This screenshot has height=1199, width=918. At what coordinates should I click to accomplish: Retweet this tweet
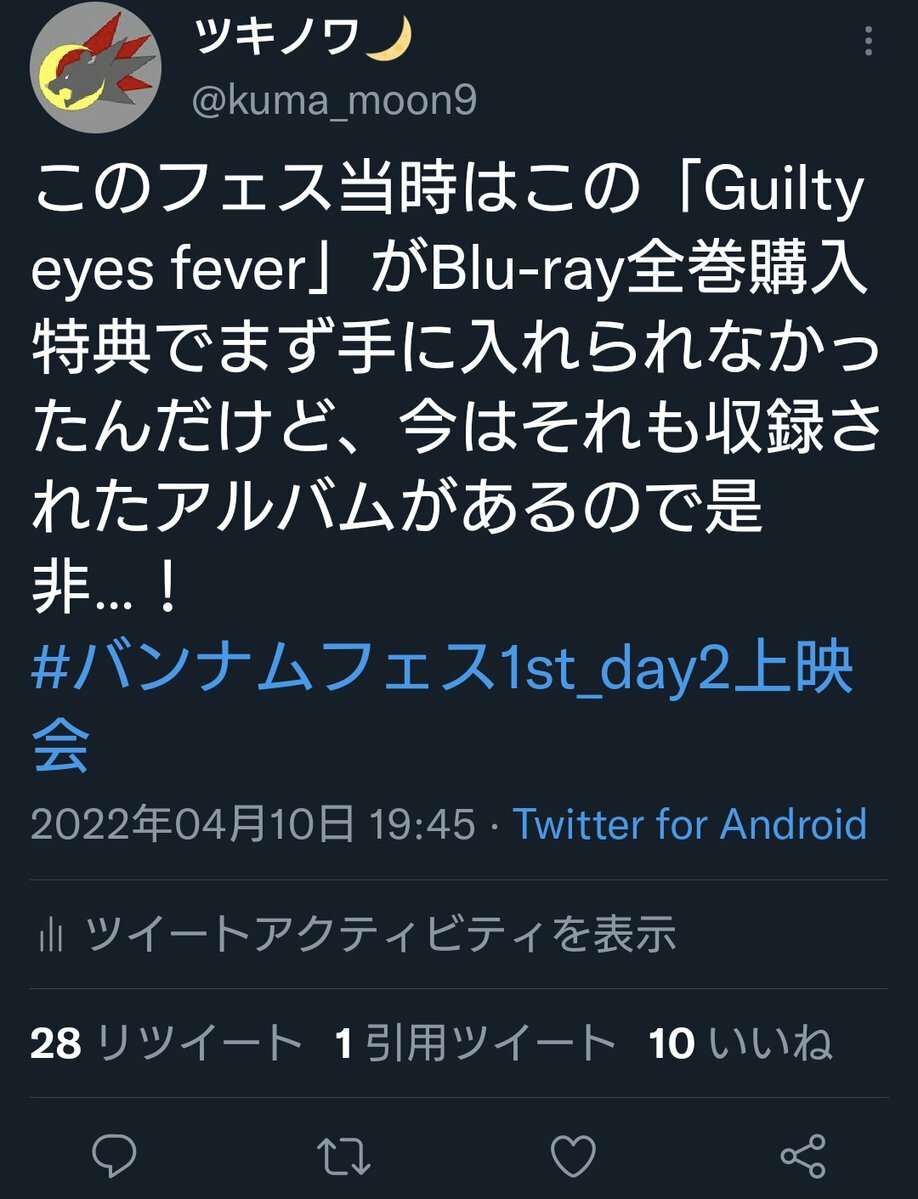pos(343,1155)
